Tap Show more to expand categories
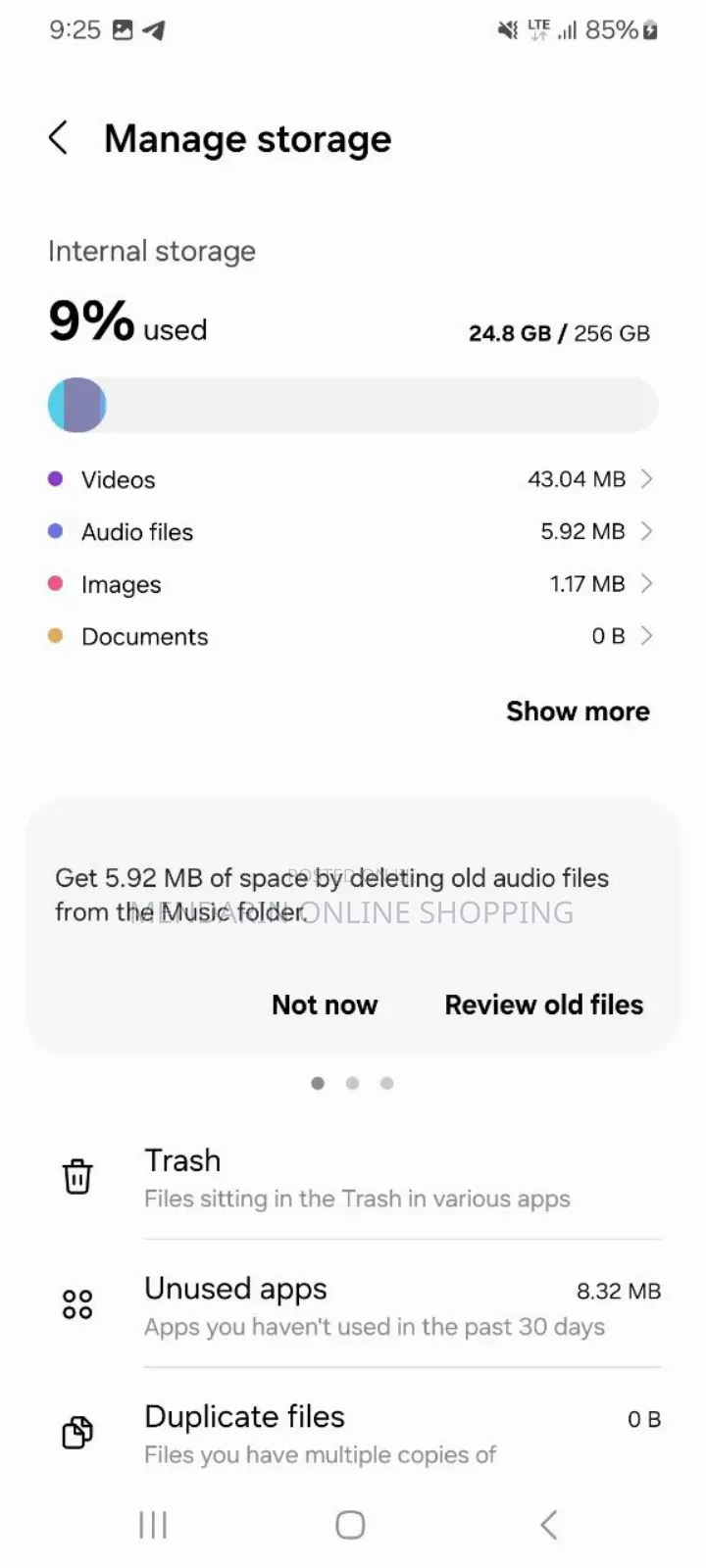 pyautogui.click(x=578, y=711)
